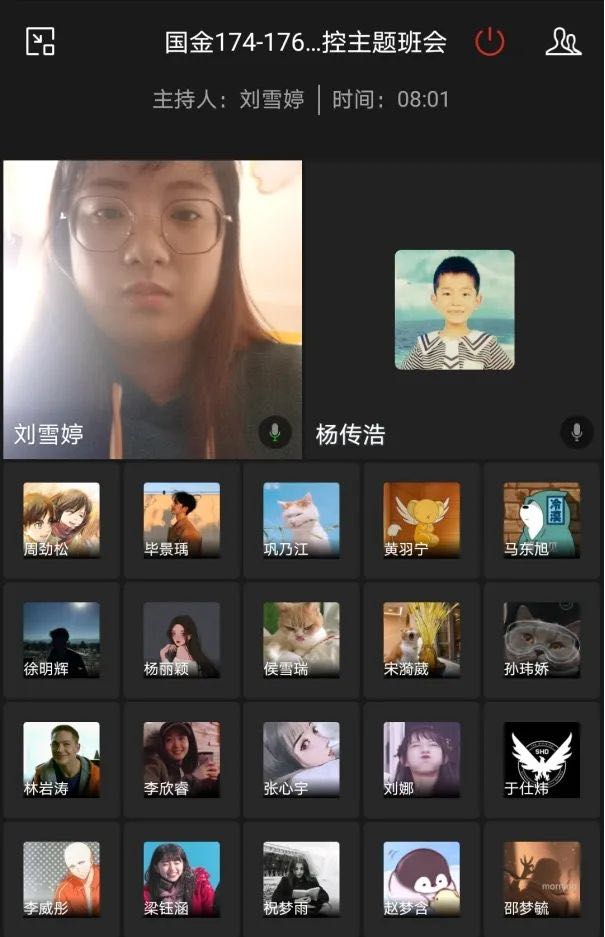Select 杨传浩's participant tile
Screen dimensions: 605x937
pos(454,310)
